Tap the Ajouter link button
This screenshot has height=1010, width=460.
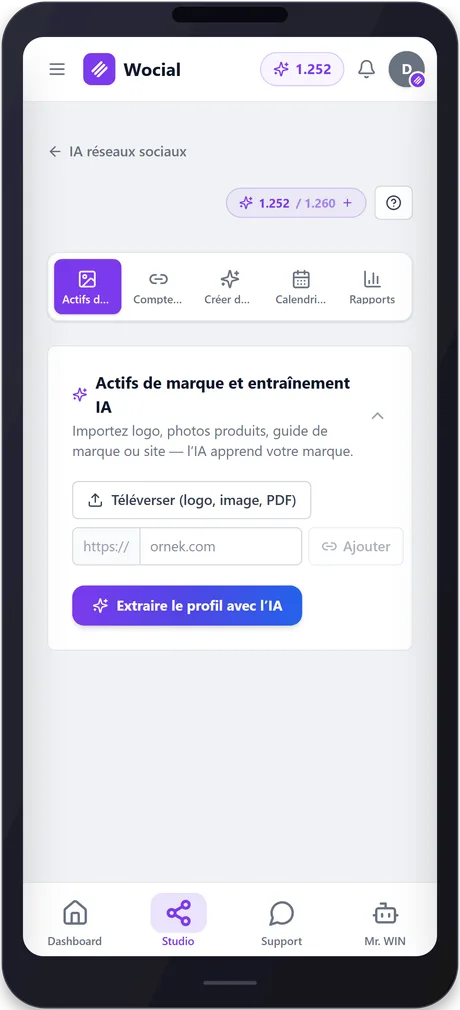[x=356, y=546]
